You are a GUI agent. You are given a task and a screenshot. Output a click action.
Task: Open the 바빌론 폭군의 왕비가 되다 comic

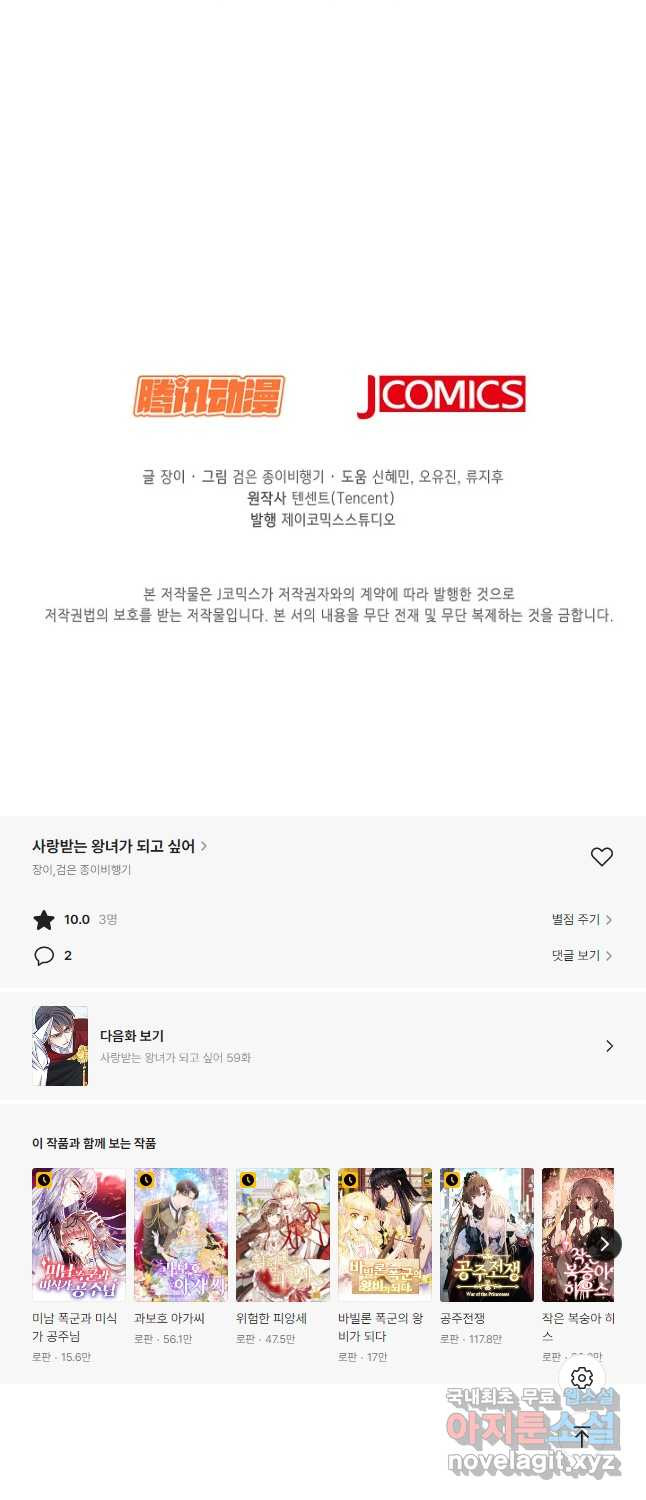pyautogui.click(x=385, y=1235)
